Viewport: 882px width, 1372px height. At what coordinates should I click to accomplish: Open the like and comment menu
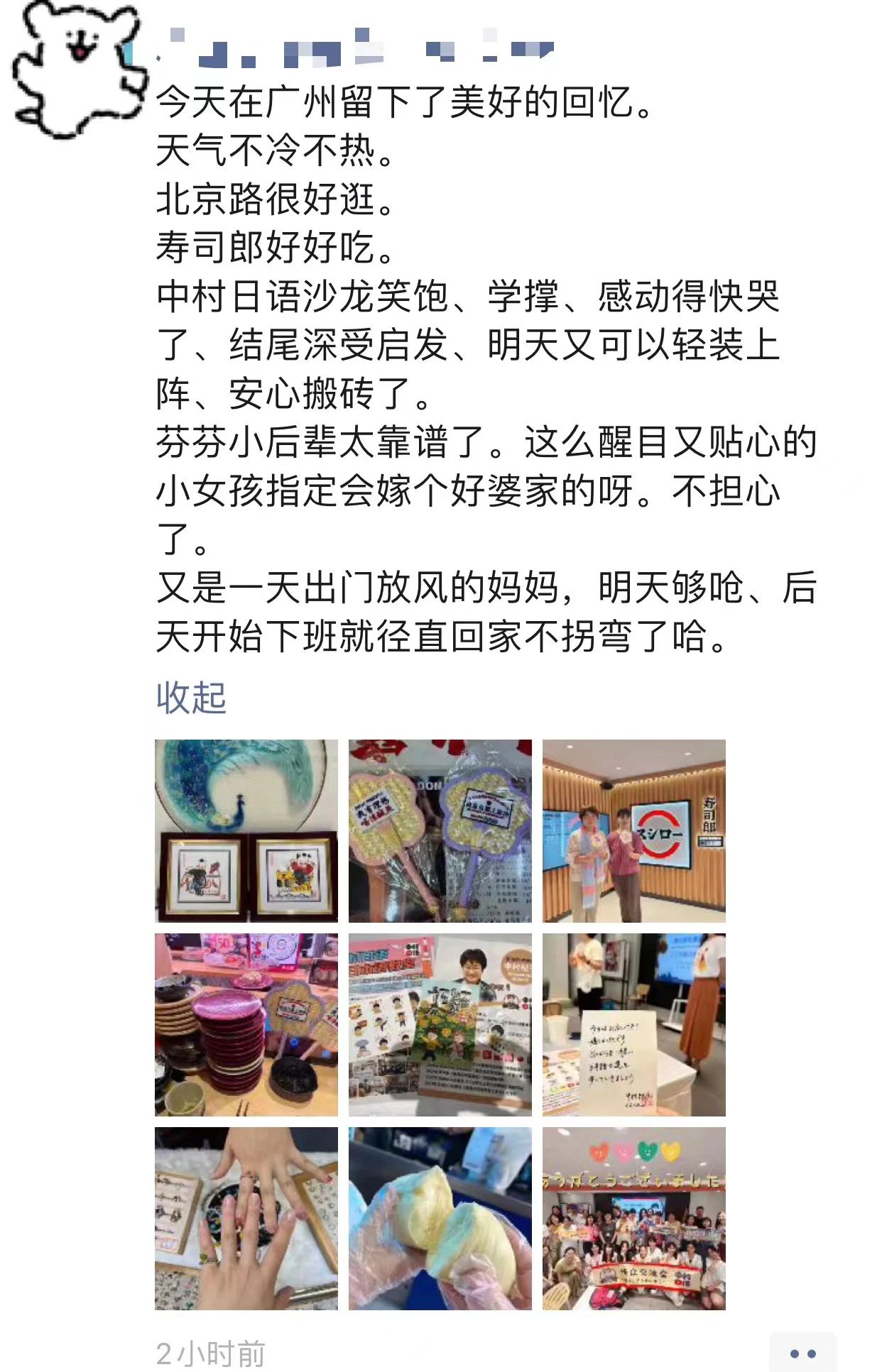(x=802, y=1354)
